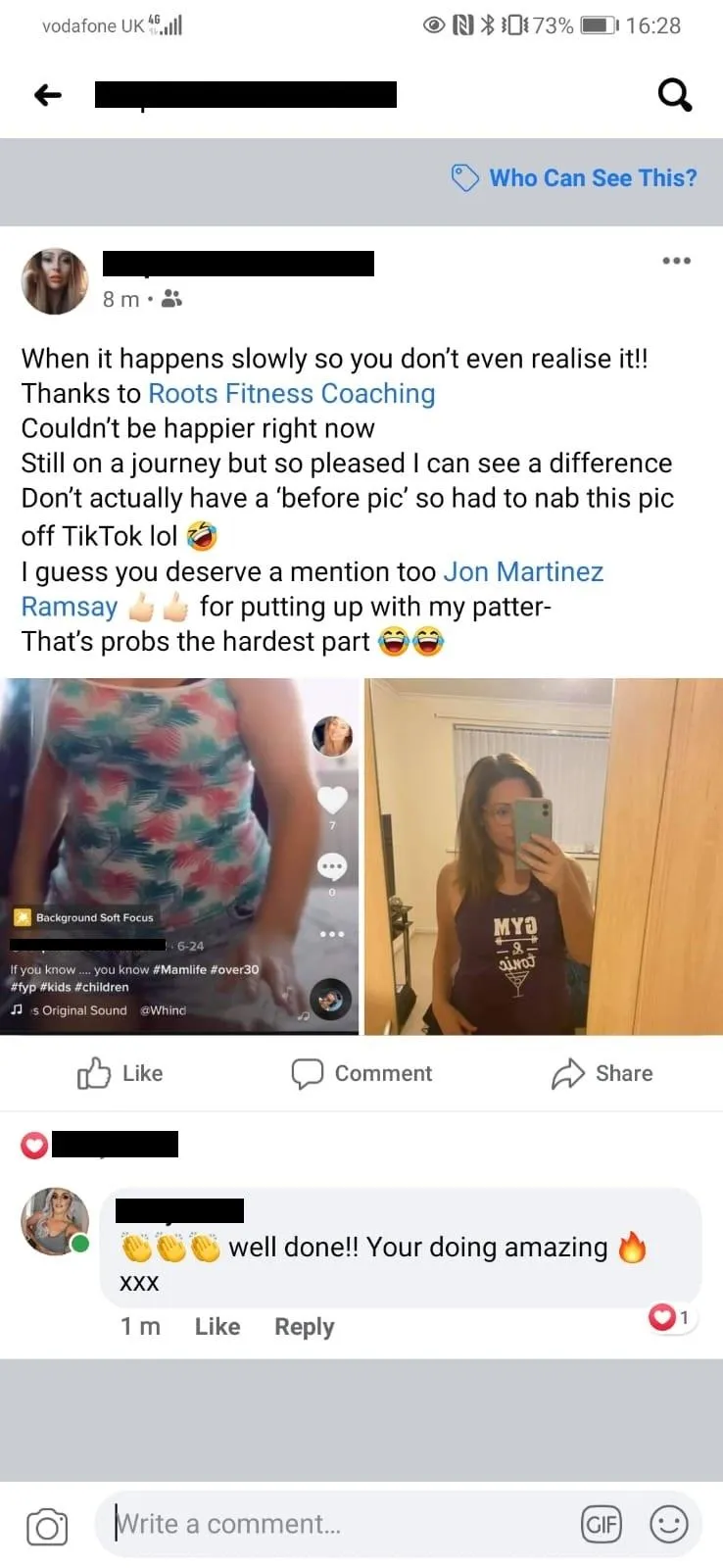Like the 'well done' comment
723x1568 pixels.
point(217,1327)
